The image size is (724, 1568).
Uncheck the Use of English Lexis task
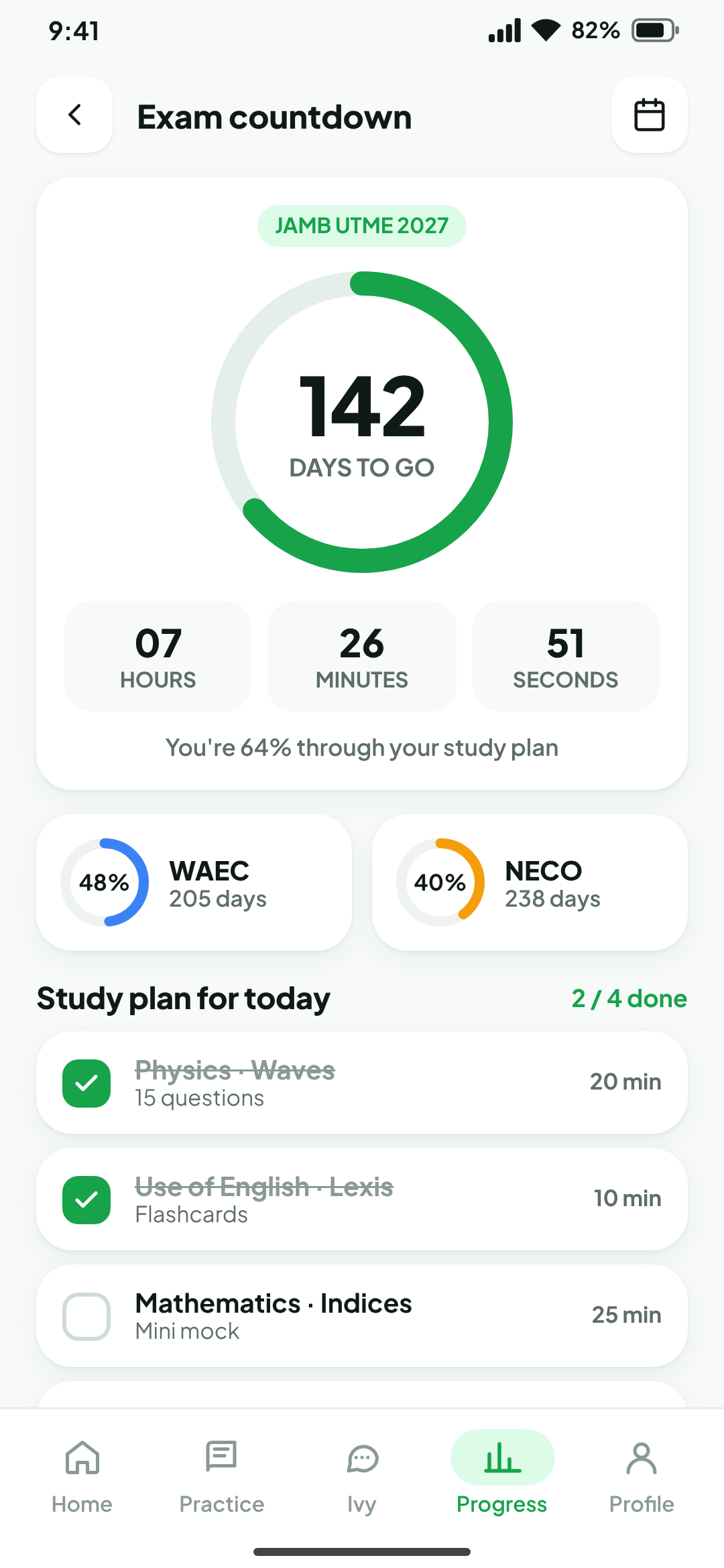coord(86,1199)
